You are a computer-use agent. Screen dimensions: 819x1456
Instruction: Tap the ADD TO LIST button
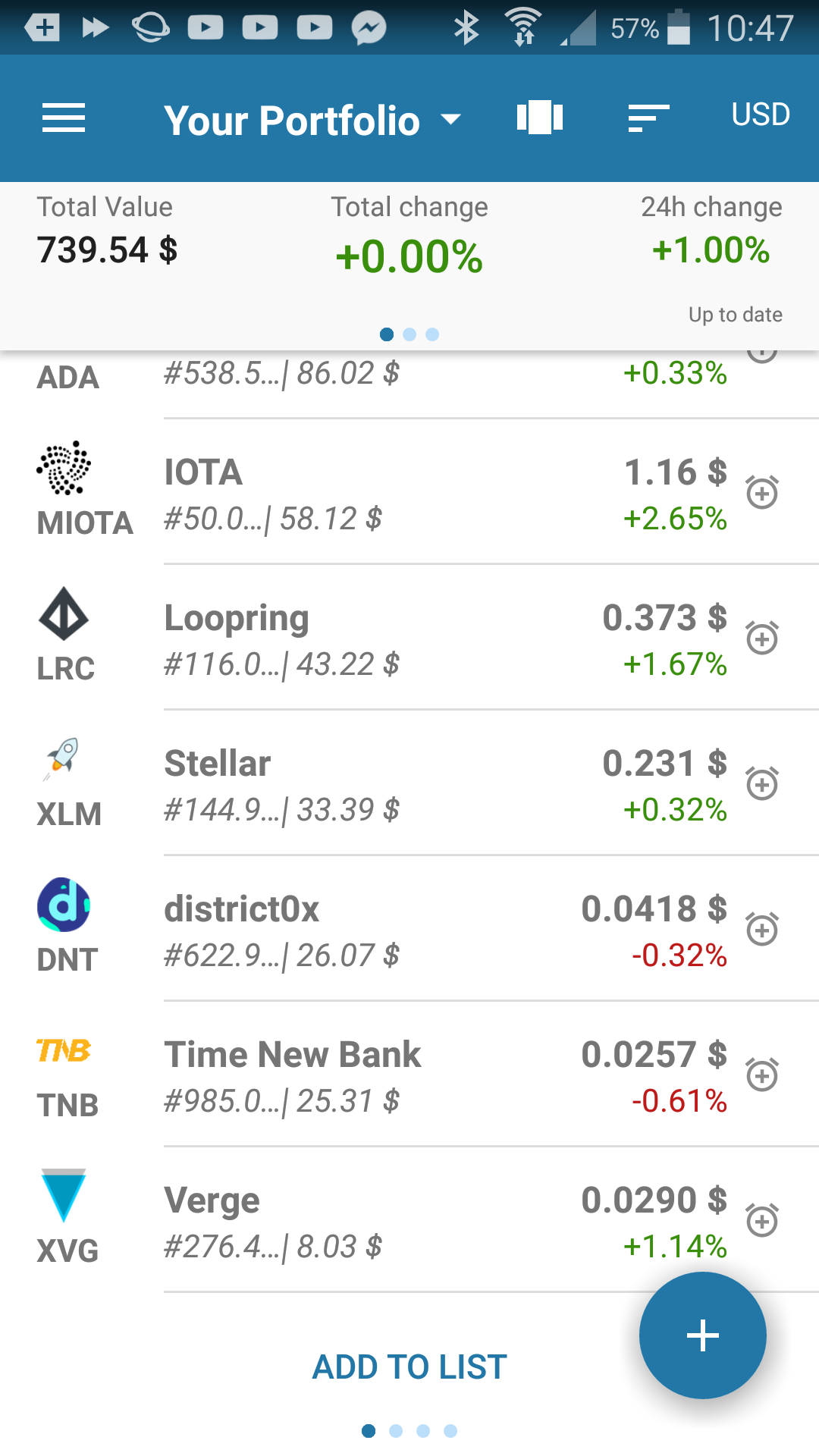409,1367
